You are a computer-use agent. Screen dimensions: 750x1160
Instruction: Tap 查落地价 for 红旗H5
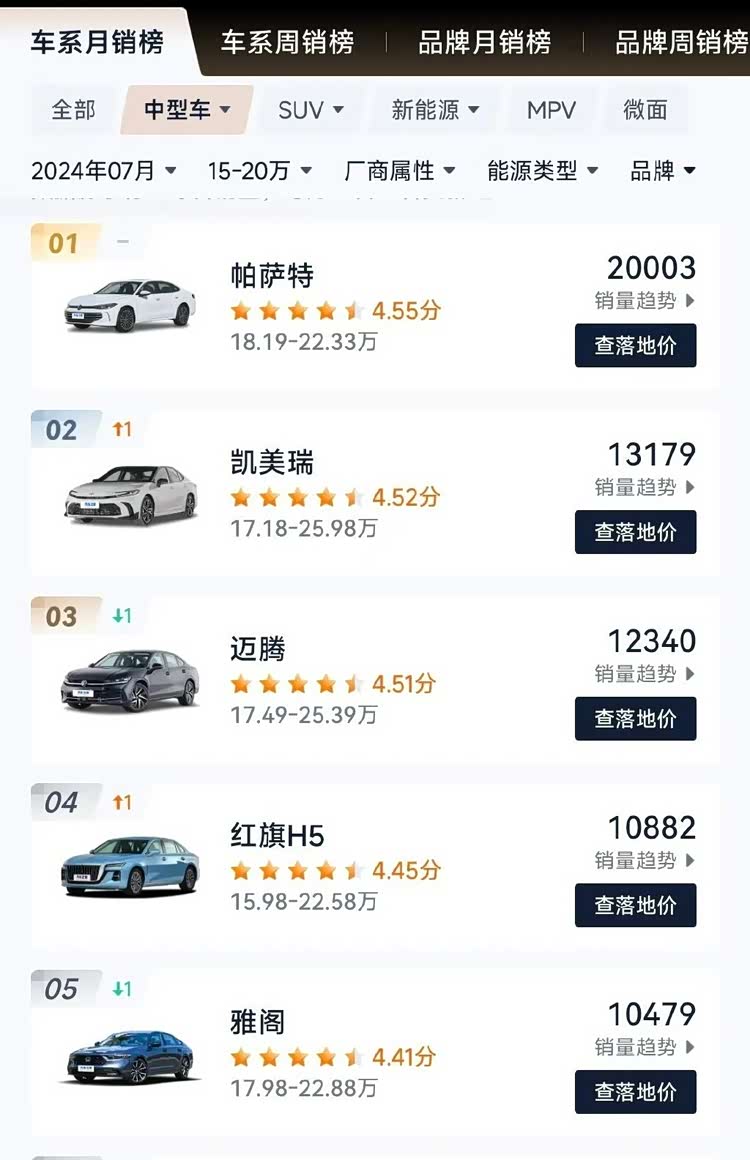tap(635, 906)
